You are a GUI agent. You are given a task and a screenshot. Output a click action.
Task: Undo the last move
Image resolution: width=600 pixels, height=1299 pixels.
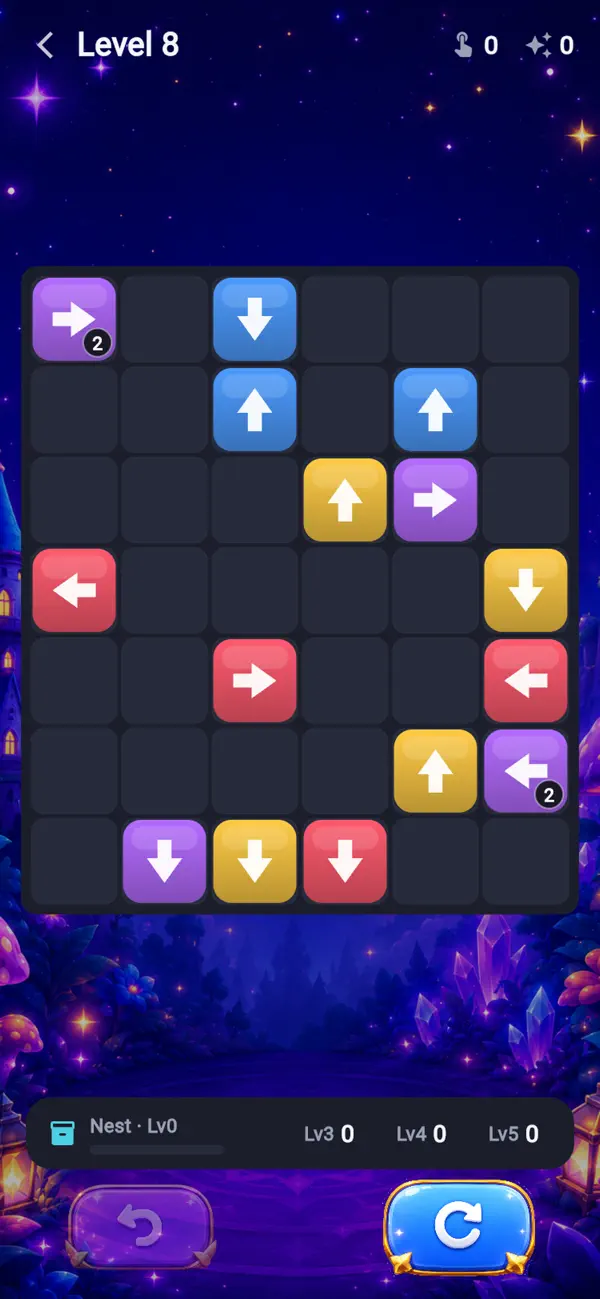[x=141, y=1226]
